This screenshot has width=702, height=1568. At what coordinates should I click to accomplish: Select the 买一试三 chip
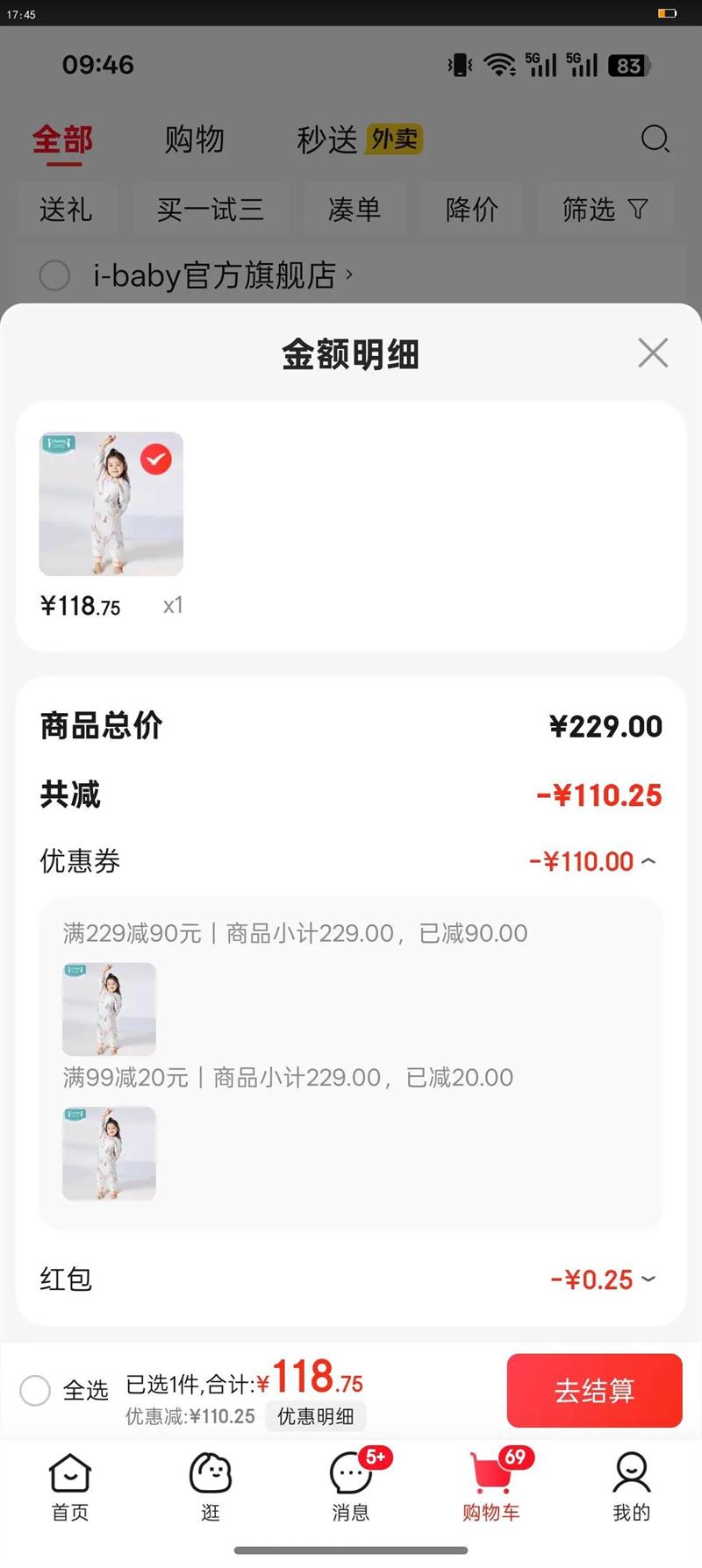(x=211, y=209)
